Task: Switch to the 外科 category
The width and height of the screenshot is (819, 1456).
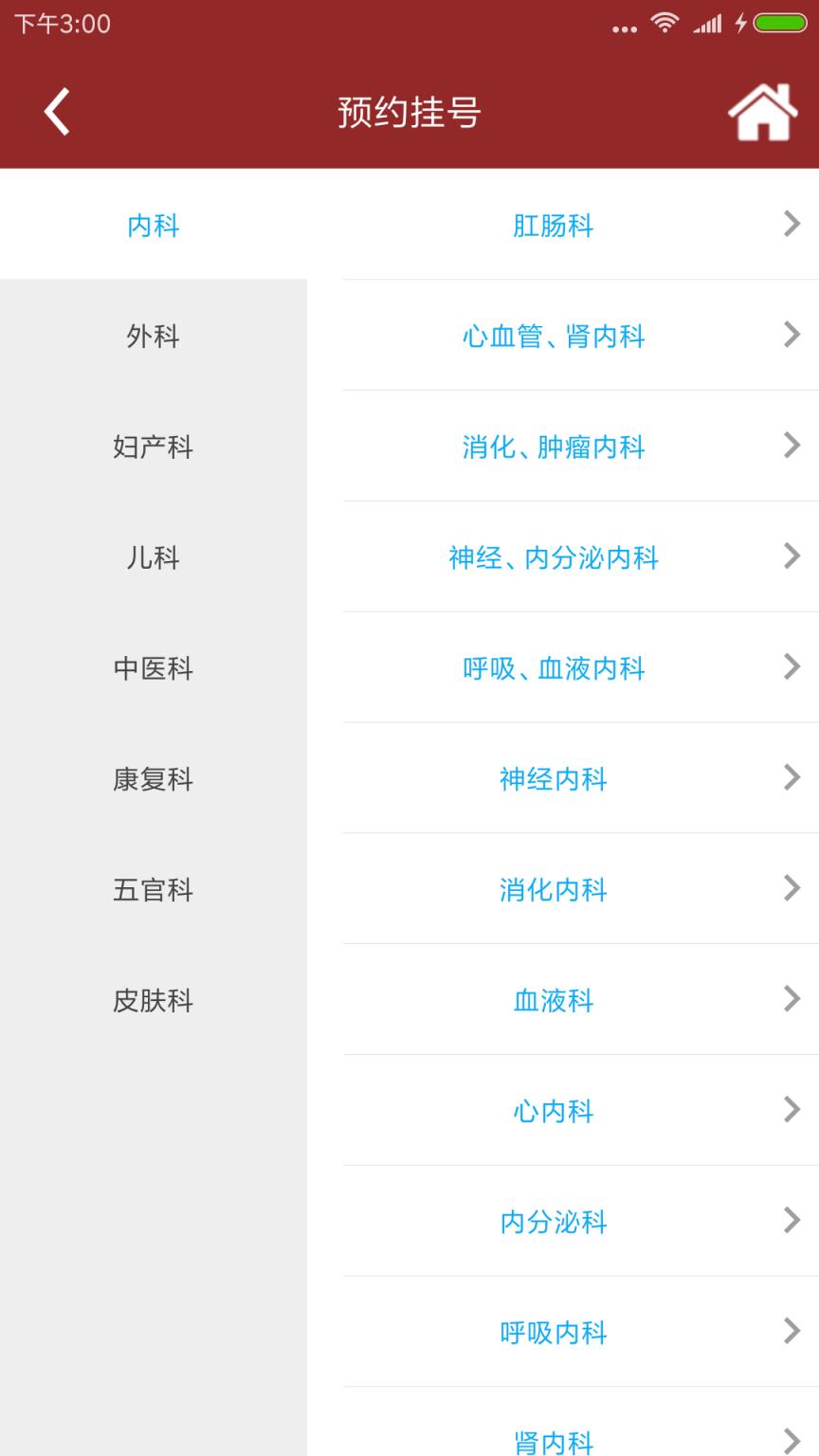Action: pyautogui.click(x=153, y=337)
